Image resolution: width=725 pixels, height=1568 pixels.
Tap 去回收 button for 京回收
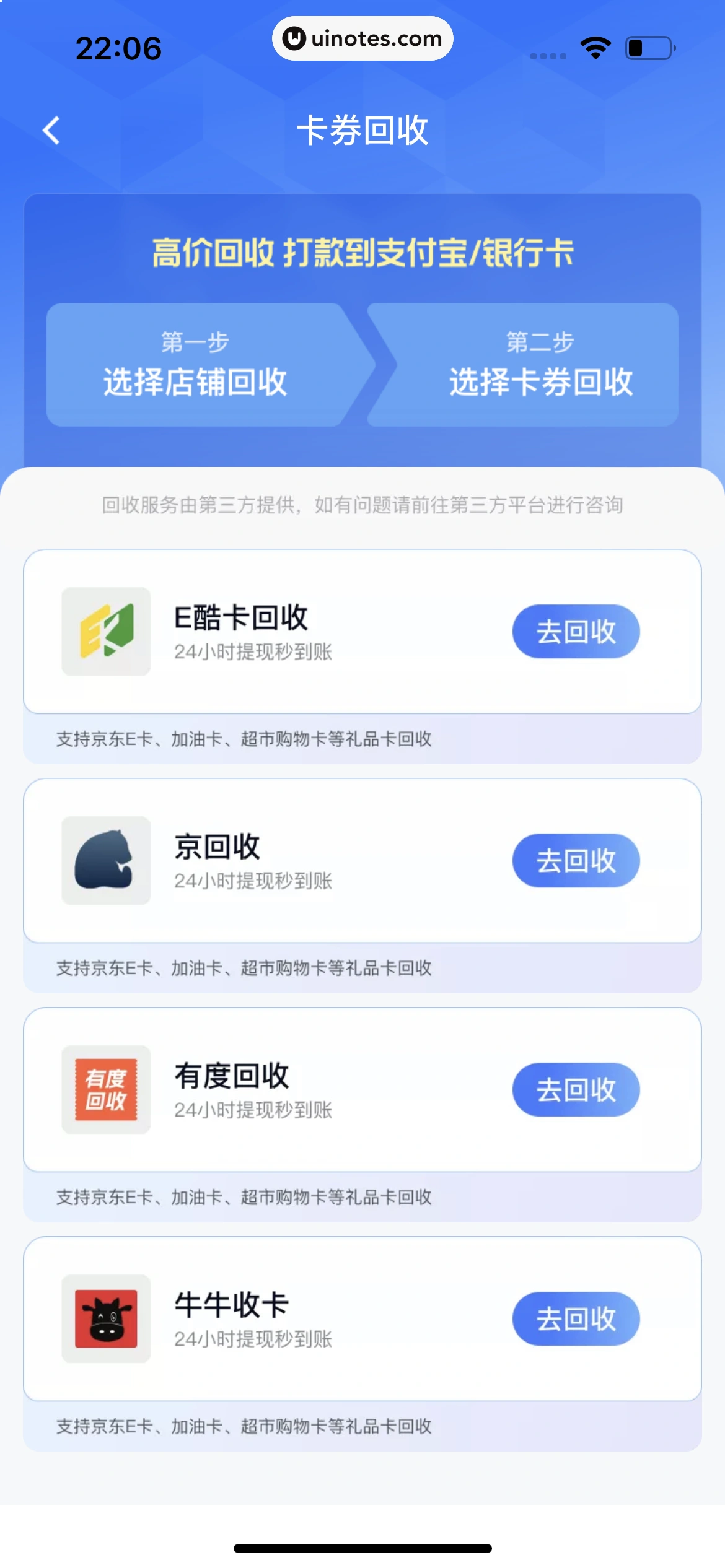point(576,861)
